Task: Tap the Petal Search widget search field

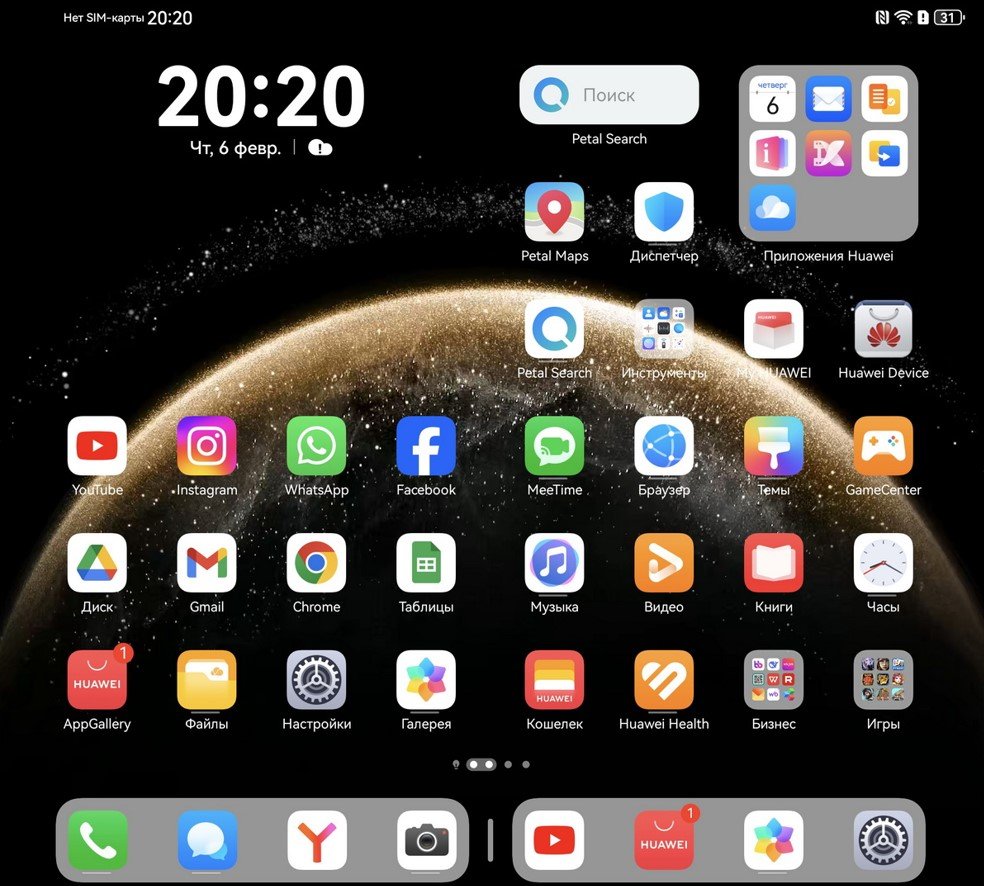Action: 609,95
